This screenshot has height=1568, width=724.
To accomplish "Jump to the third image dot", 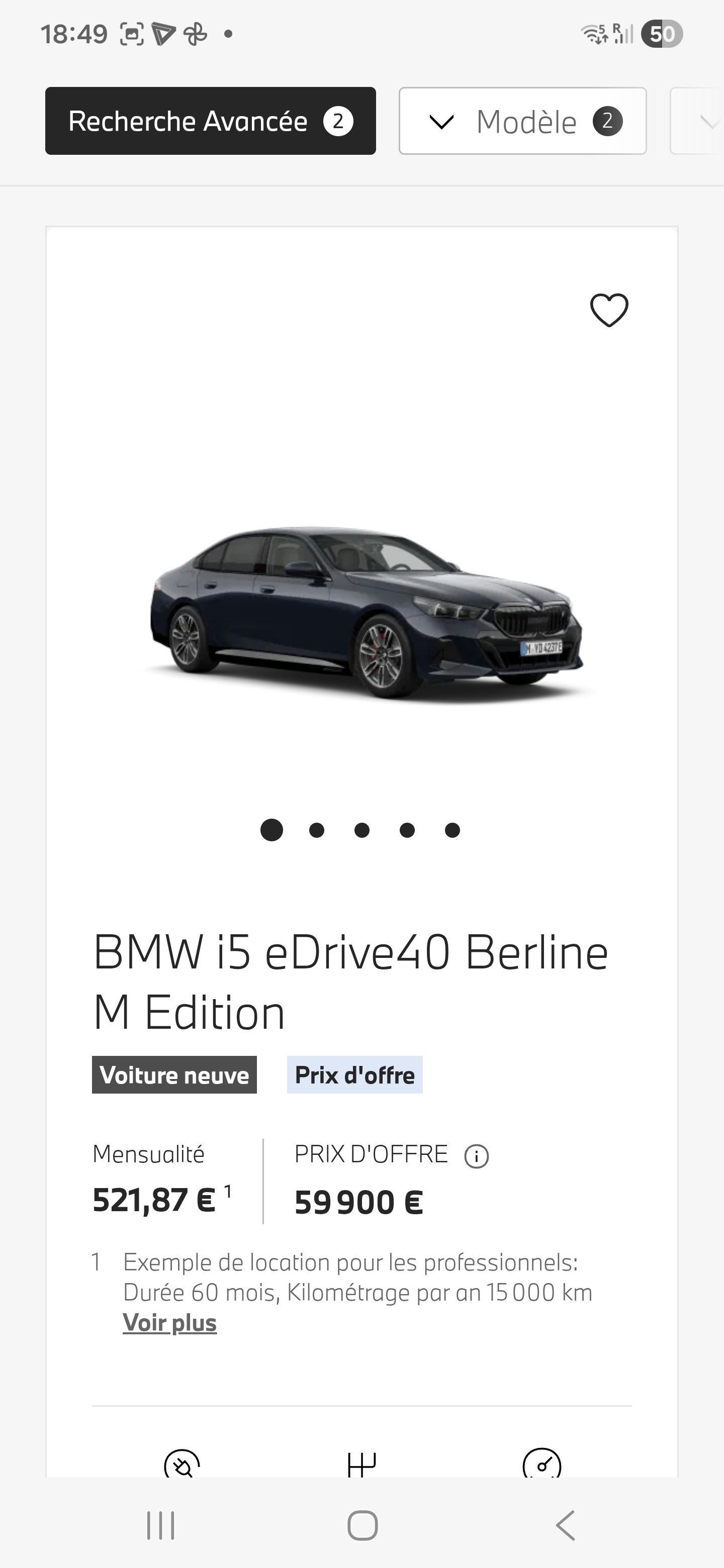I will pos(361,830).
